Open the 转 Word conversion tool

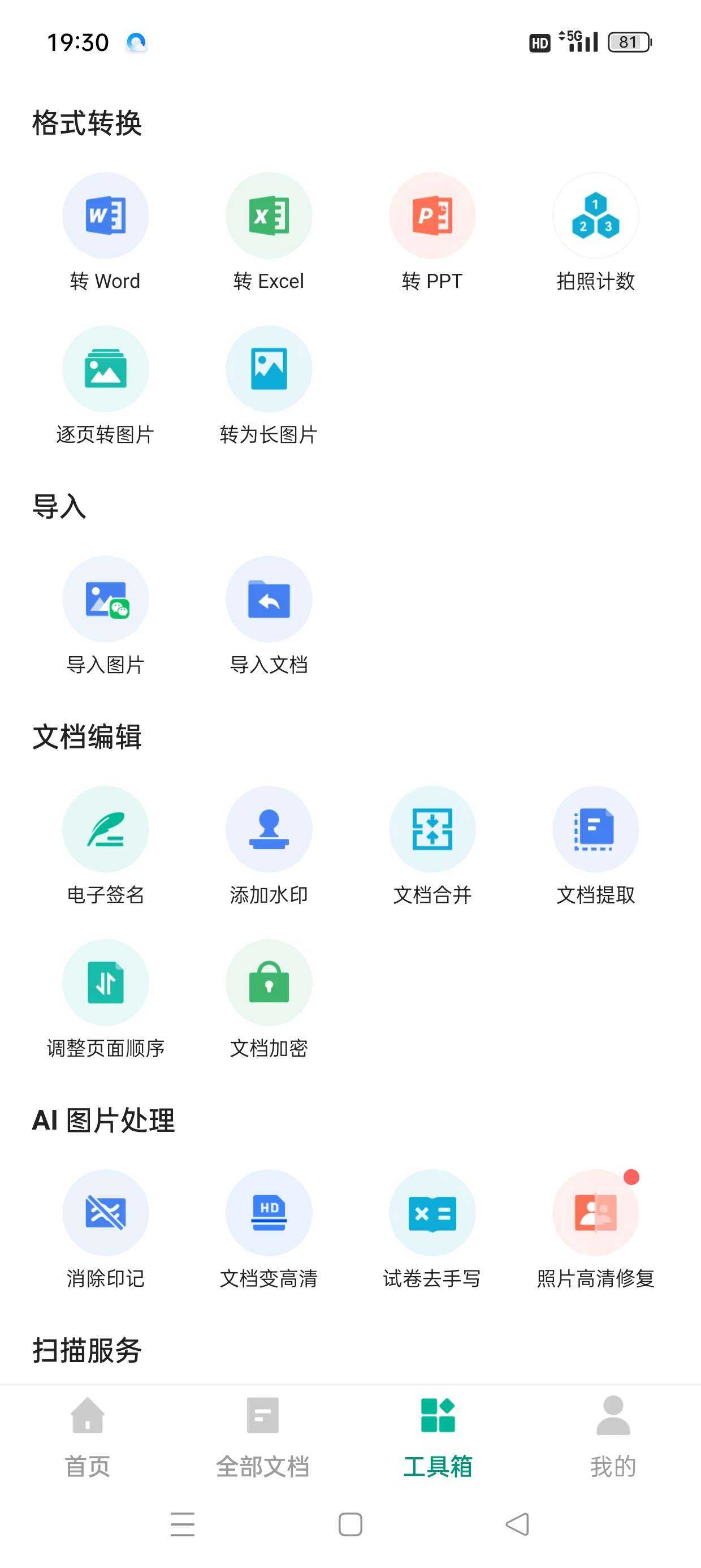105,216
